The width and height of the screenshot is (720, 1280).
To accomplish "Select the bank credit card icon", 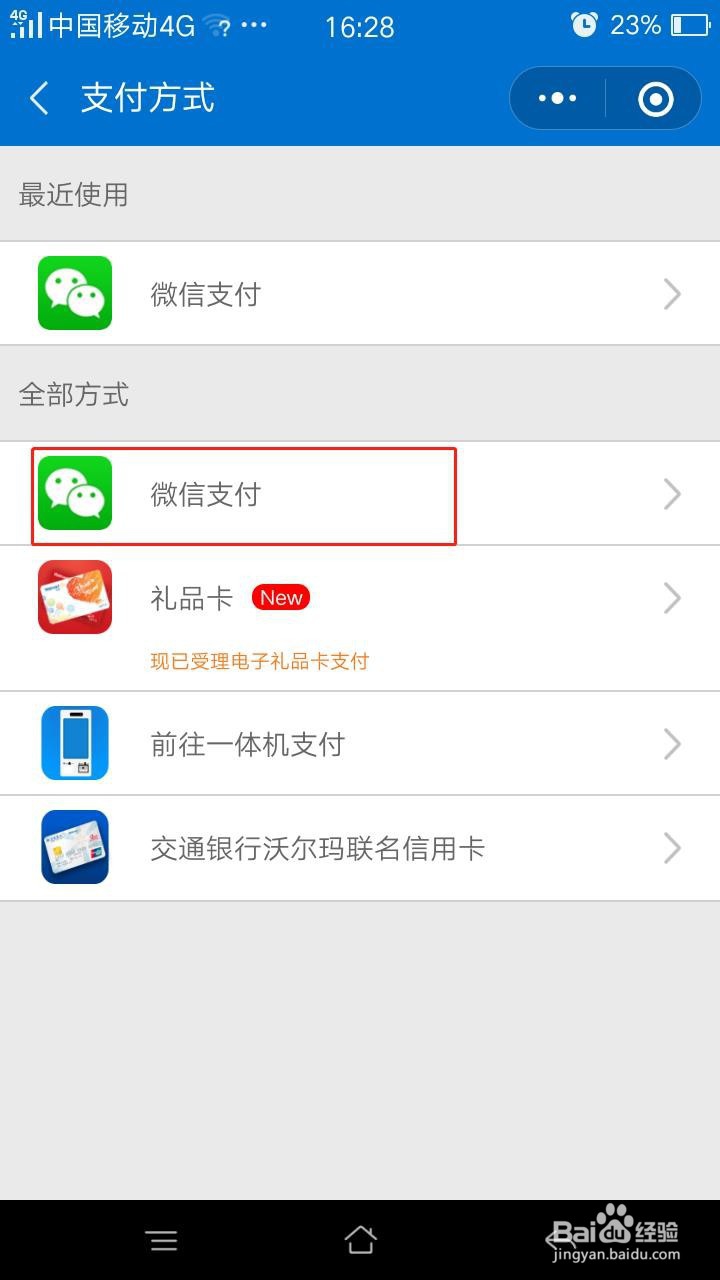I will coord(73,847).
